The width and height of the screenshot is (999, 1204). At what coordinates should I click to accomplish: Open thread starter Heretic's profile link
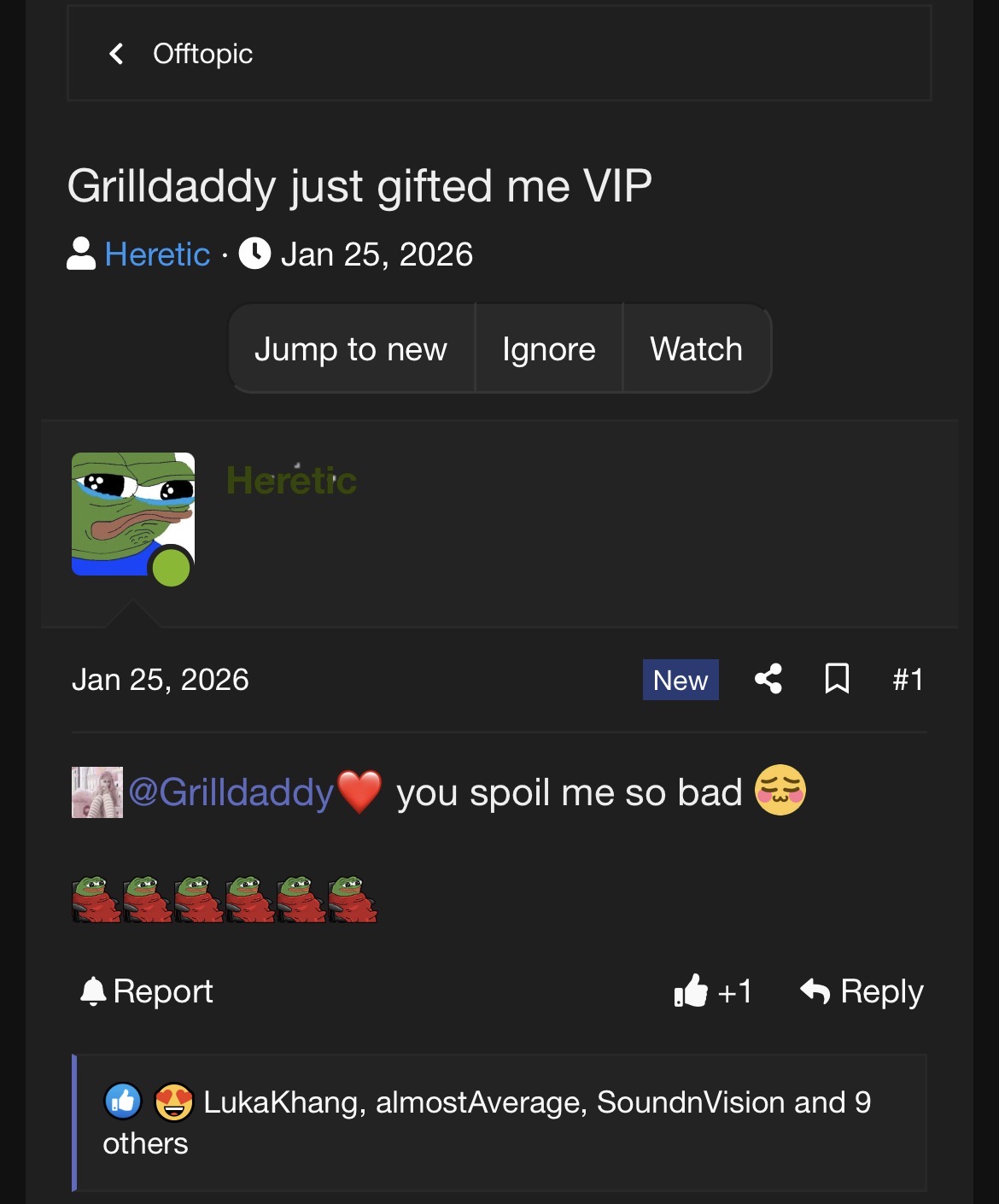coord(157,254)
